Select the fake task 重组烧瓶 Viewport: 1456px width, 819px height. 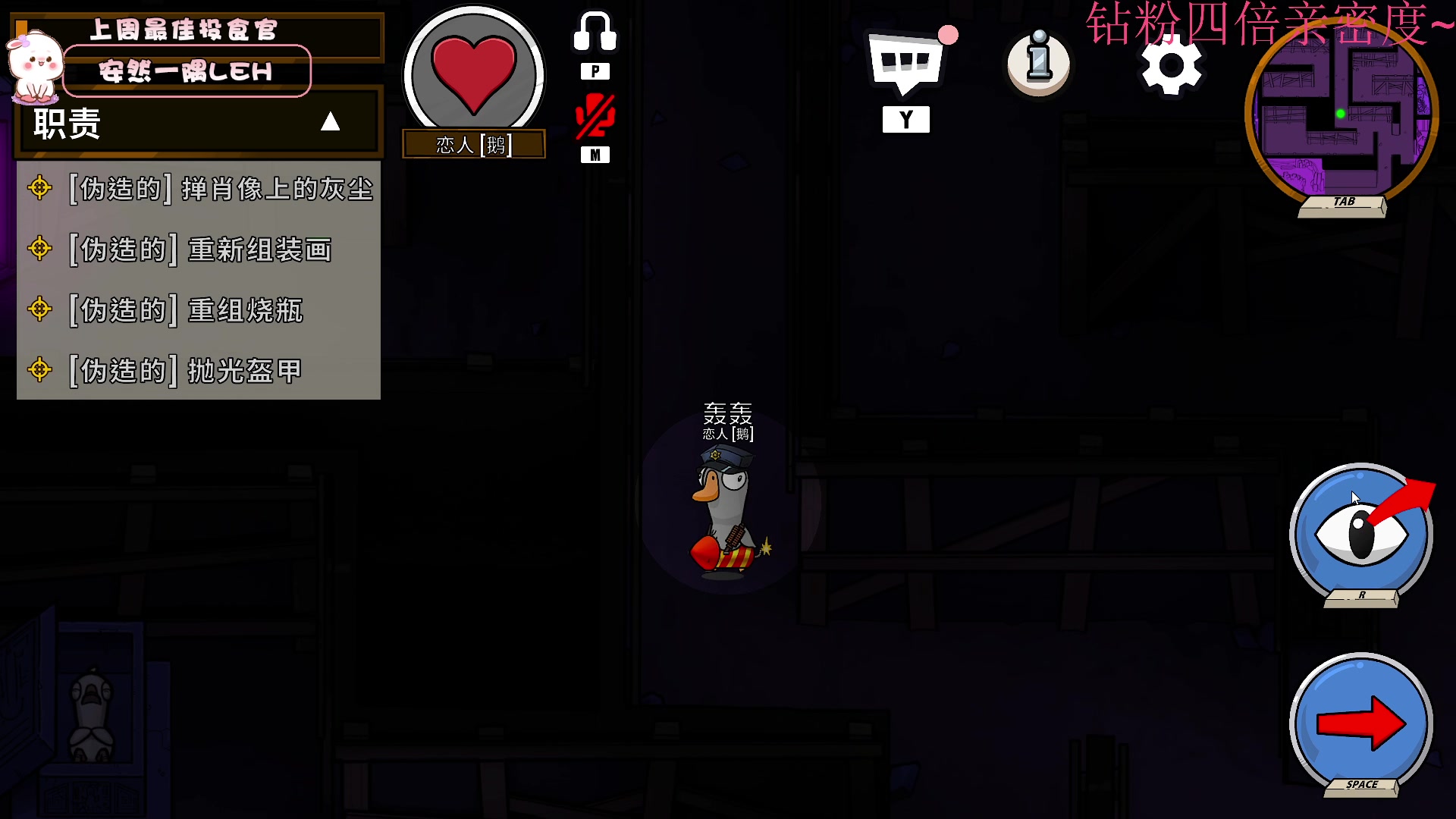[x=187, y=310]
